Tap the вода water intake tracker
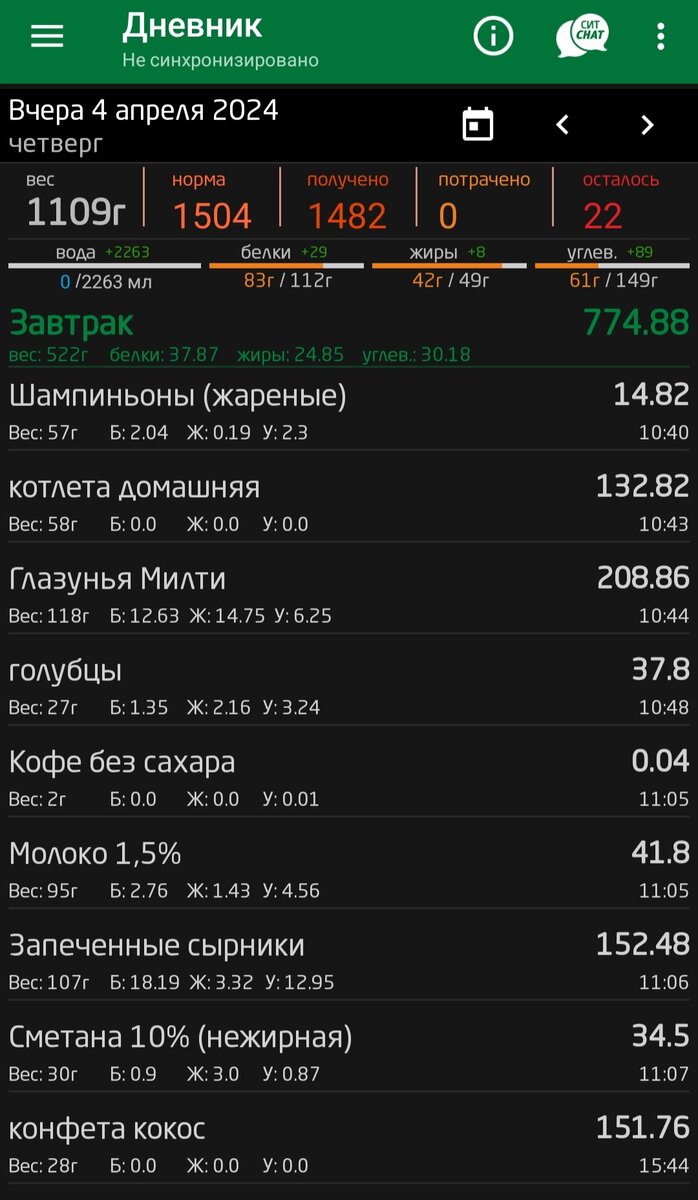 (x=104, y=268)
